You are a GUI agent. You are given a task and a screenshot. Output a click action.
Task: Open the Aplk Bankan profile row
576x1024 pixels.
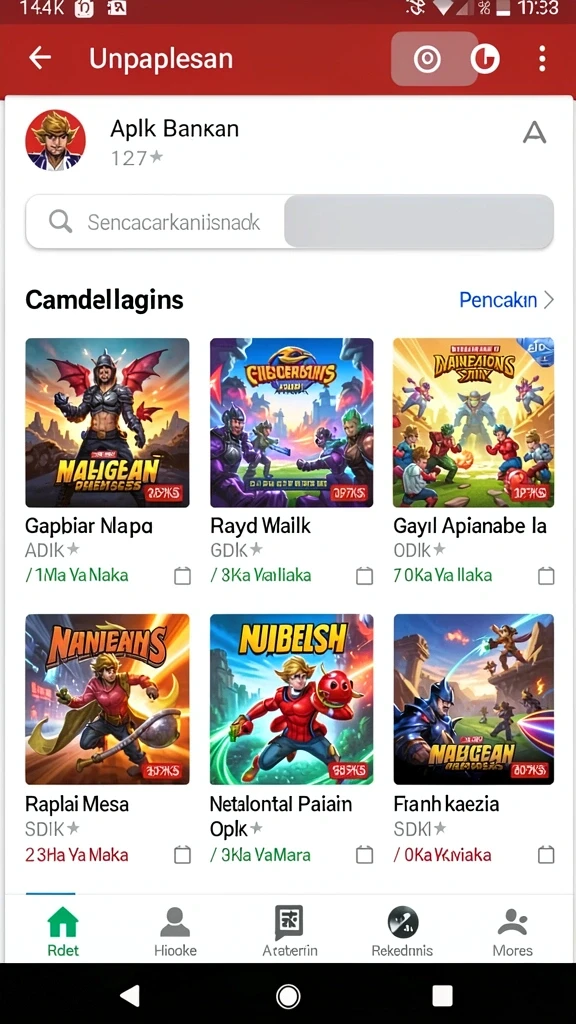tap(289, 140)
